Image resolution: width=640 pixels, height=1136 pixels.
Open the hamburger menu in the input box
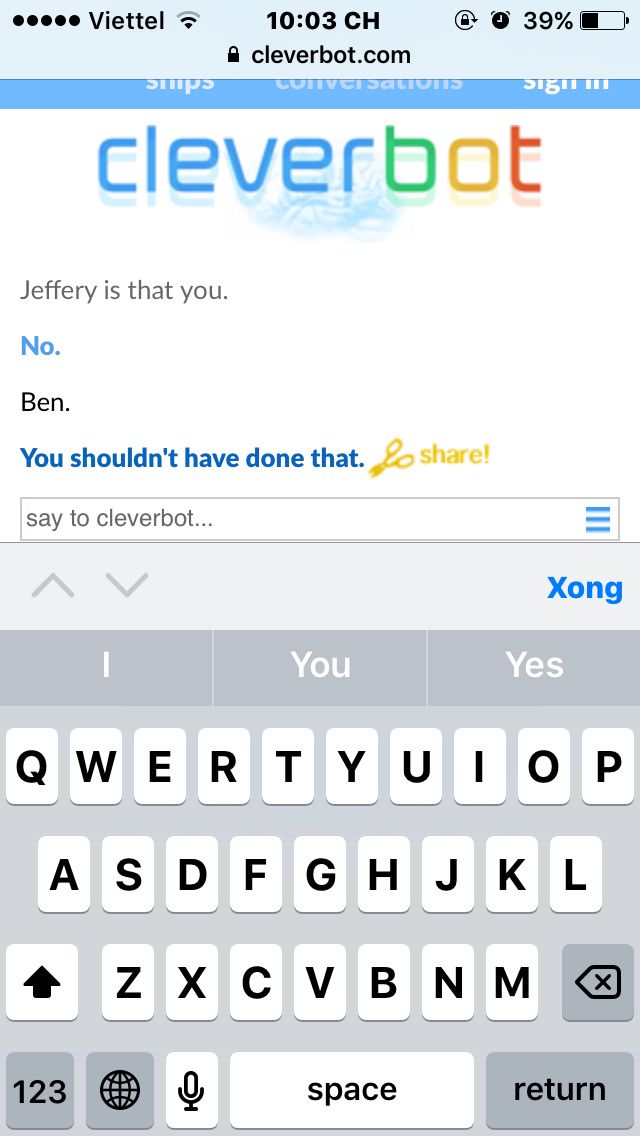(597, 519)
